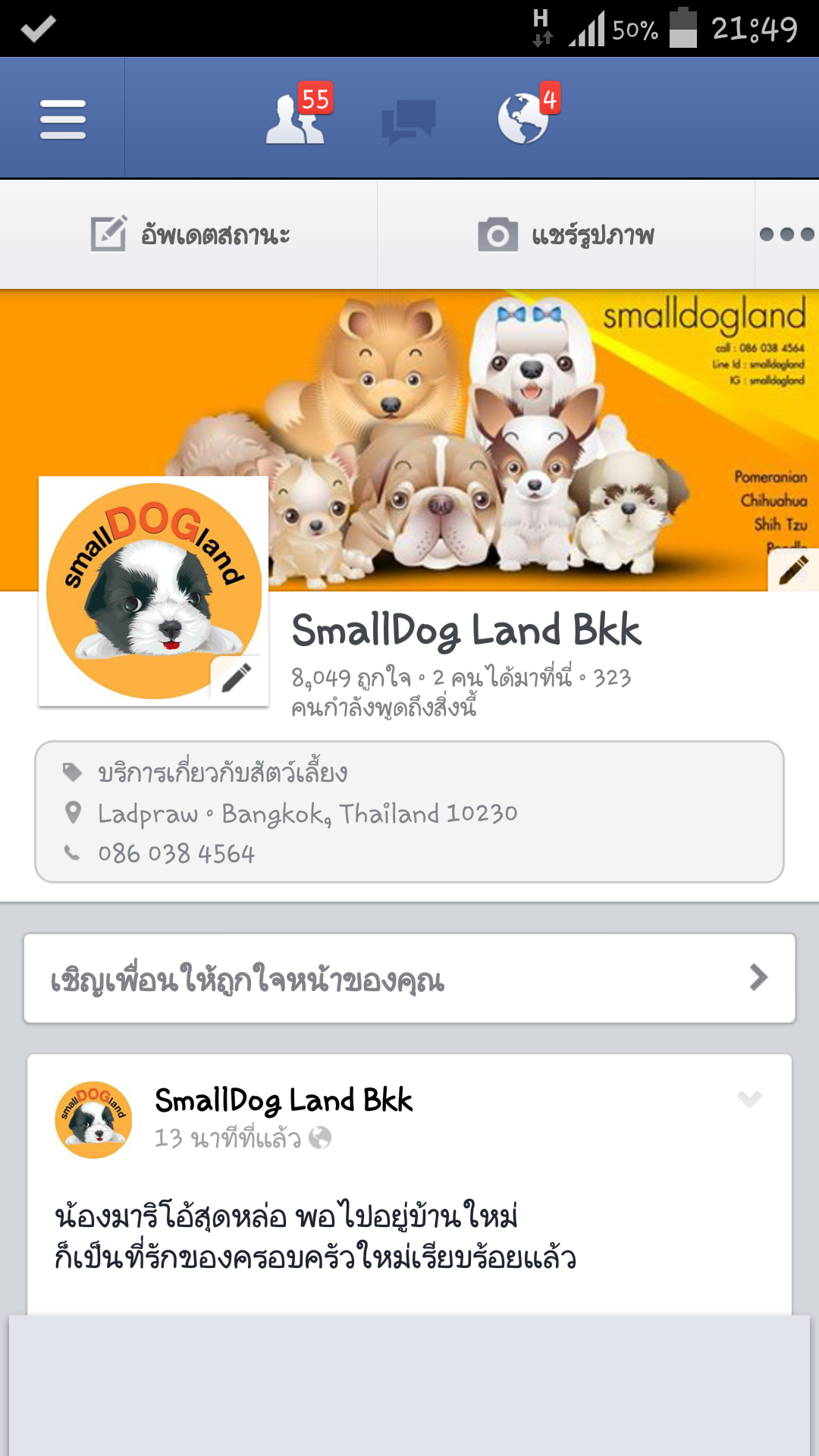Expand the post options dropdown arrow
Viewport: 819px width, 1456px height.
749,1099
